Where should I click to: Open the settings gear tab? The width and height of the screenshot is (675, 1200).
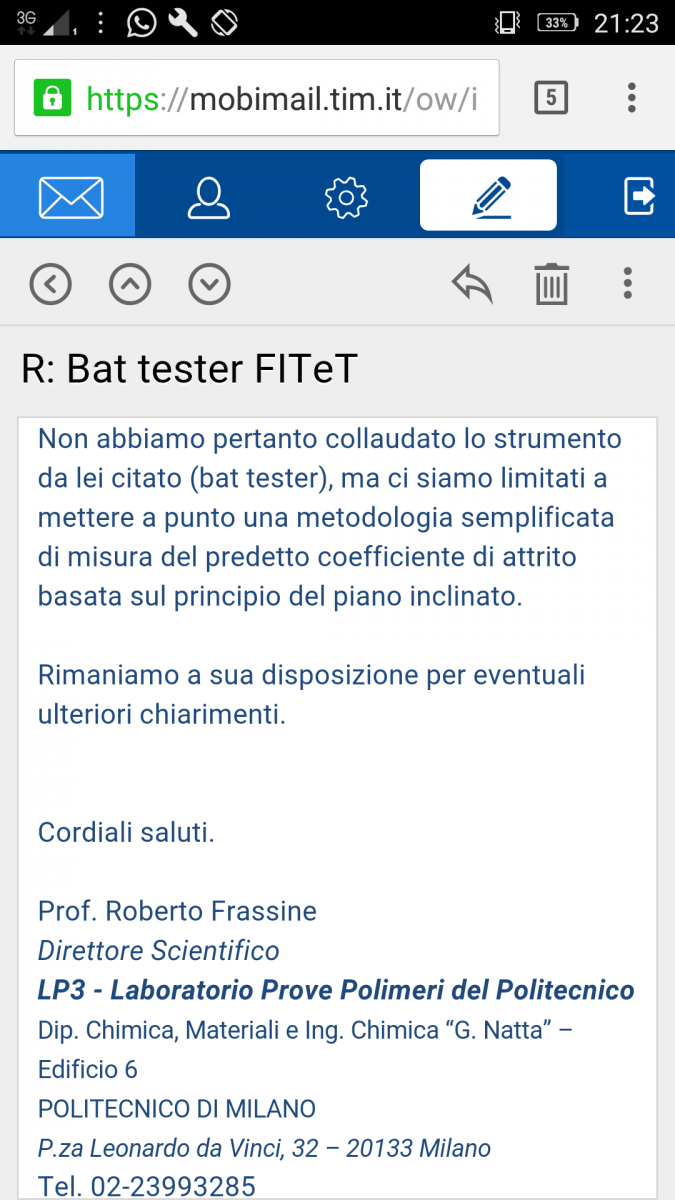[x=347, y=196]
